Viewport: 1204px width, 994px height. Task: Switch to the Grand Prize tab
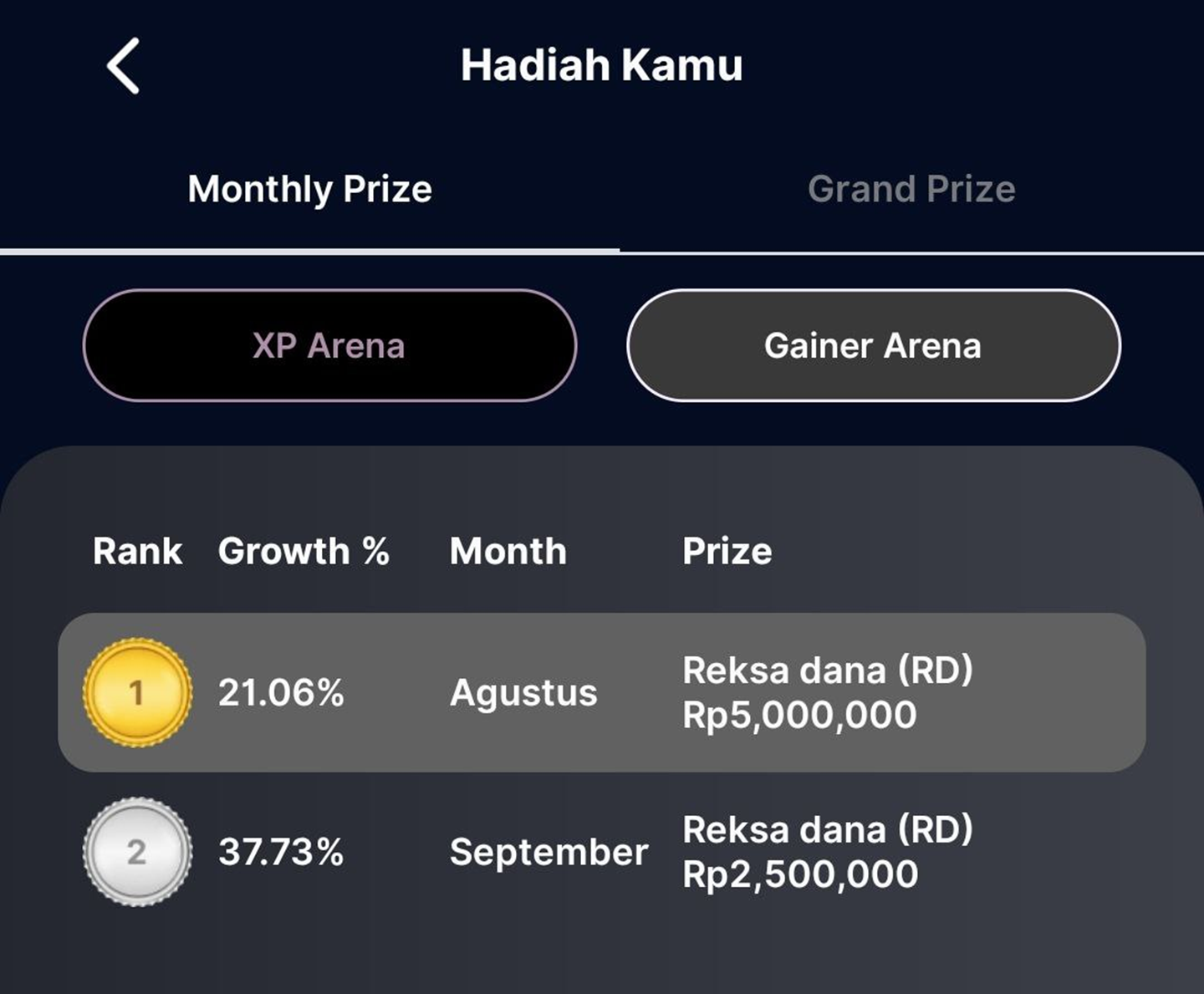coord(911,189)
